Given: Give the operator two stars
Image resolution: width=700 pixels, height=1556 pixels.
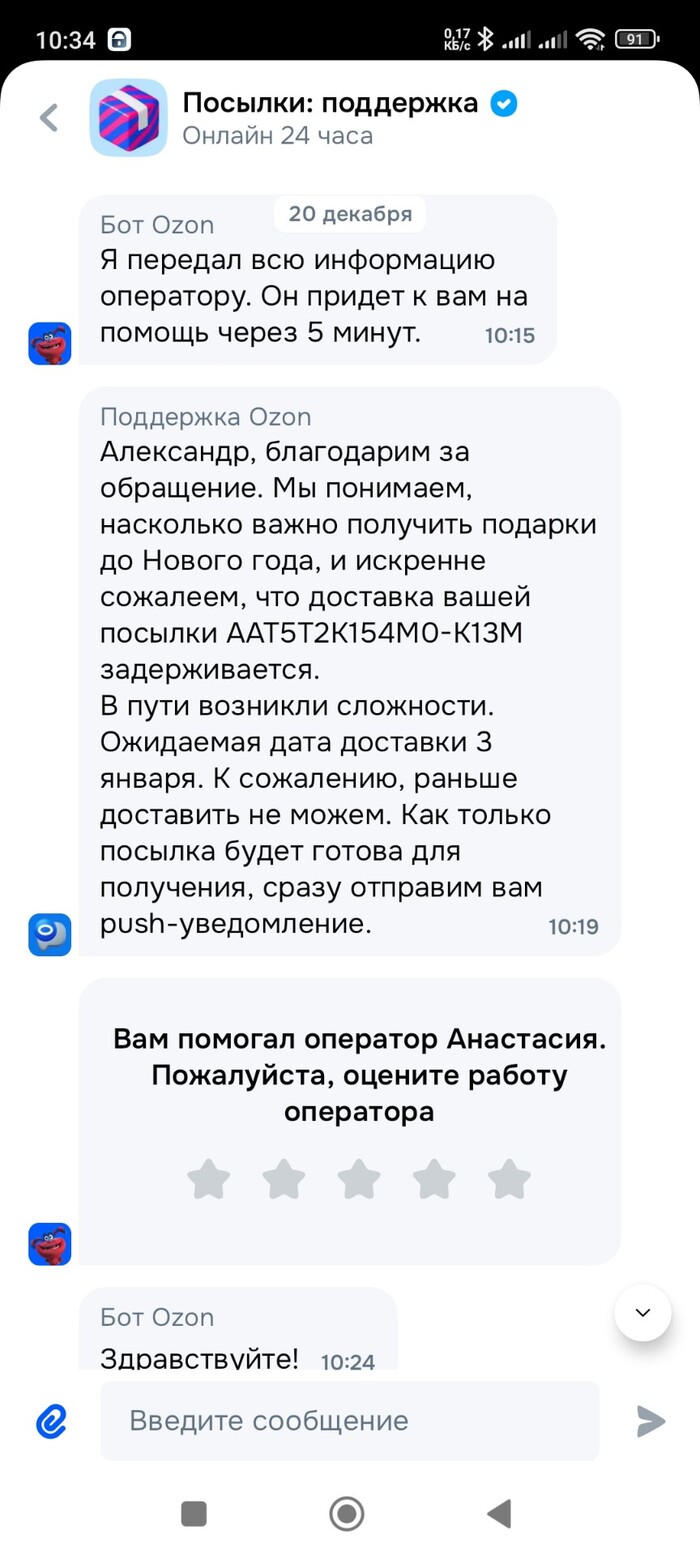Looking at the screenshot, I should point(284,1179).
